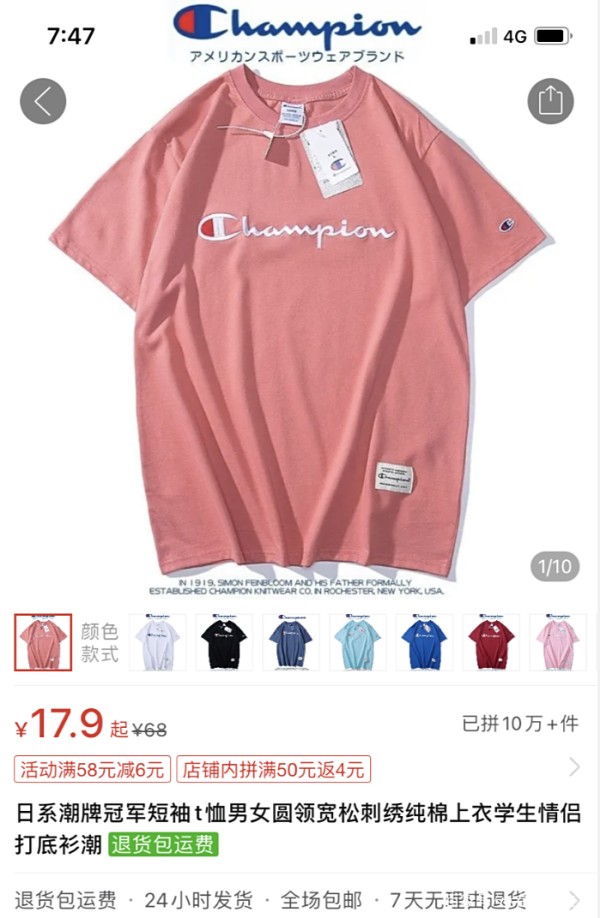The image size is (600, 918).
Task: Open the main pink T-shirt image
Action: point(300,330)
